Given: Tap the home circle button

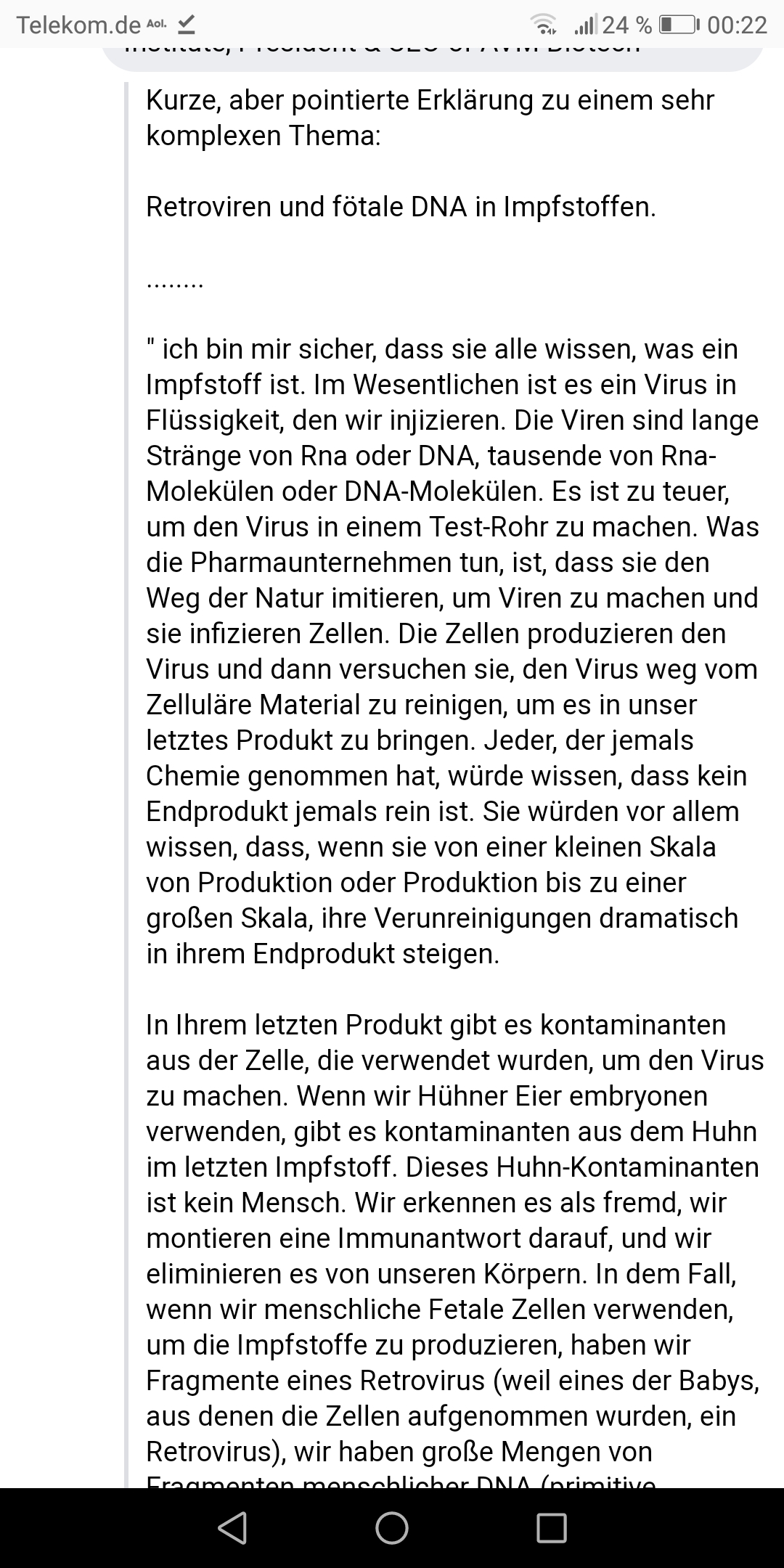Looking at the screenshot, I should (392, 1527).
